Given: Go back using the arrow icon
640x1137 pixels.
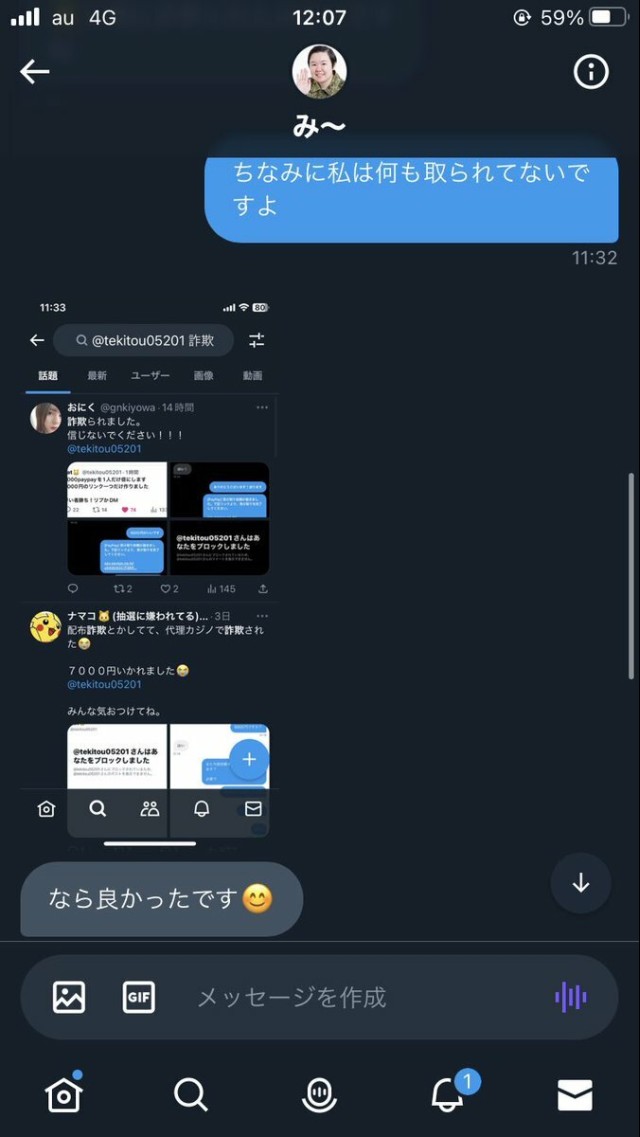Looking at the screenshot, I should (35, 71).
